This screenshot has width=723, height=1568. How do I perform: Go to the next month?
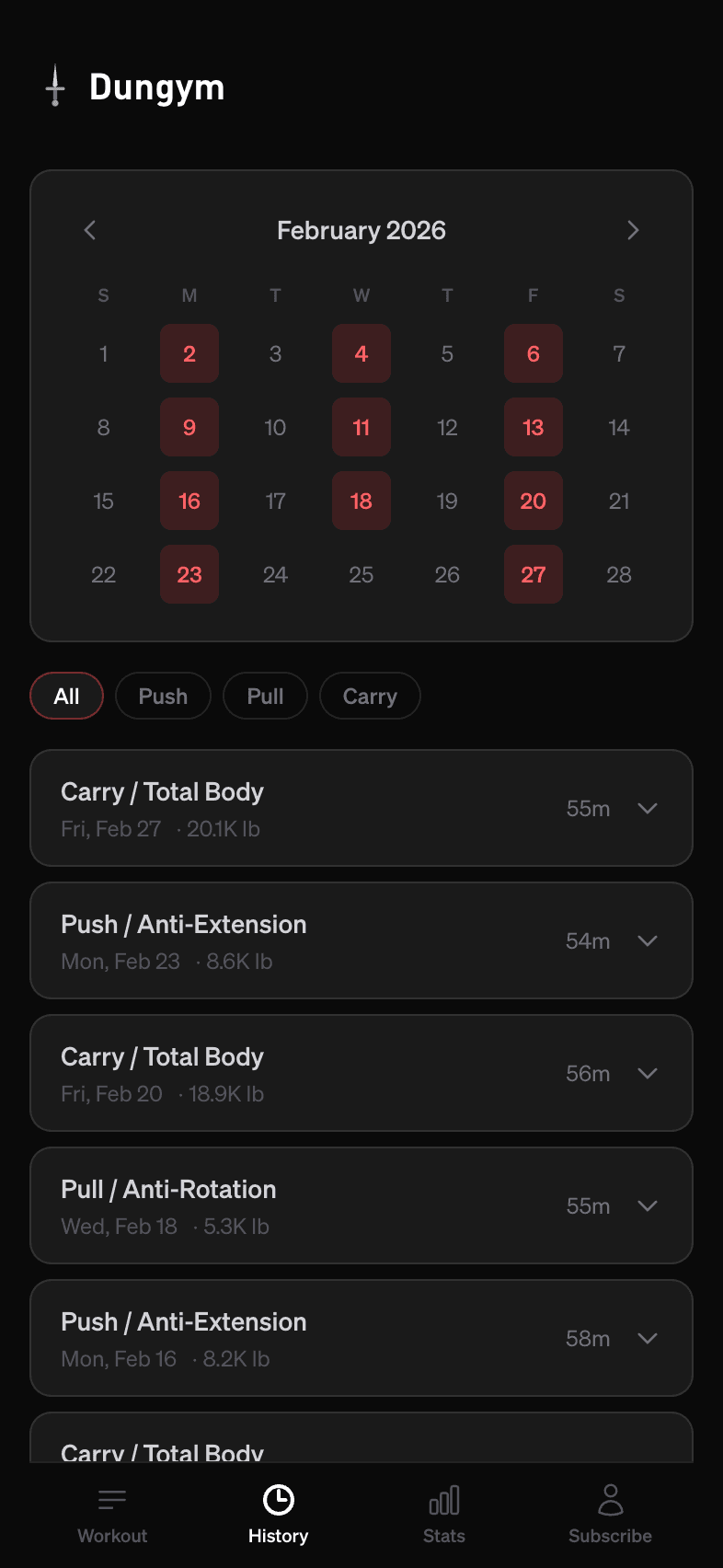pyautogui.click(x=633, y=230)
